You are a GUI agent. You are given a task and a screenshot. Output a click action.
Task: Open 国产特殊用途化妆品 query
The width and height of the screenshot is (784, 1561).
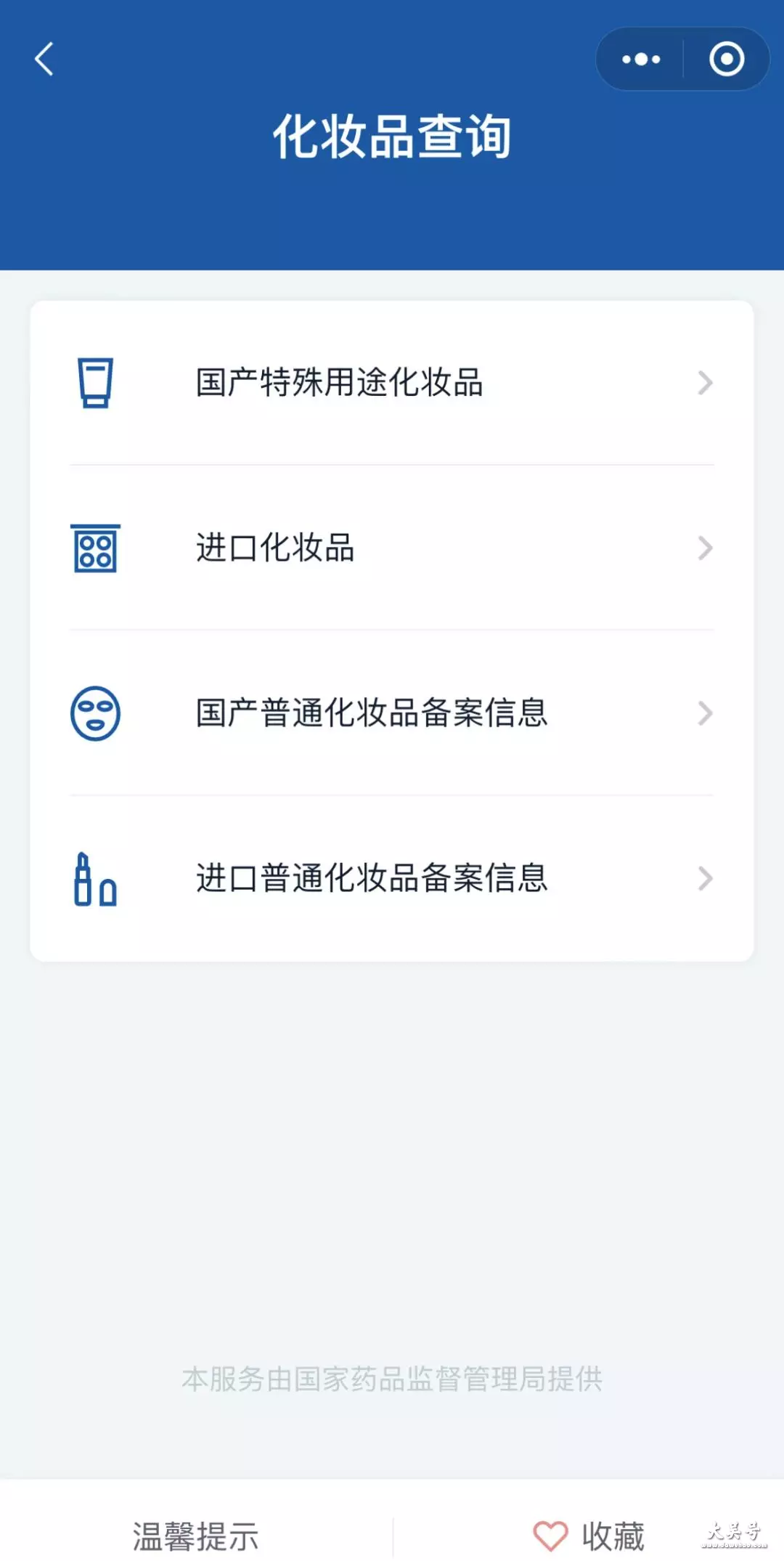click(x=392, y=383)
